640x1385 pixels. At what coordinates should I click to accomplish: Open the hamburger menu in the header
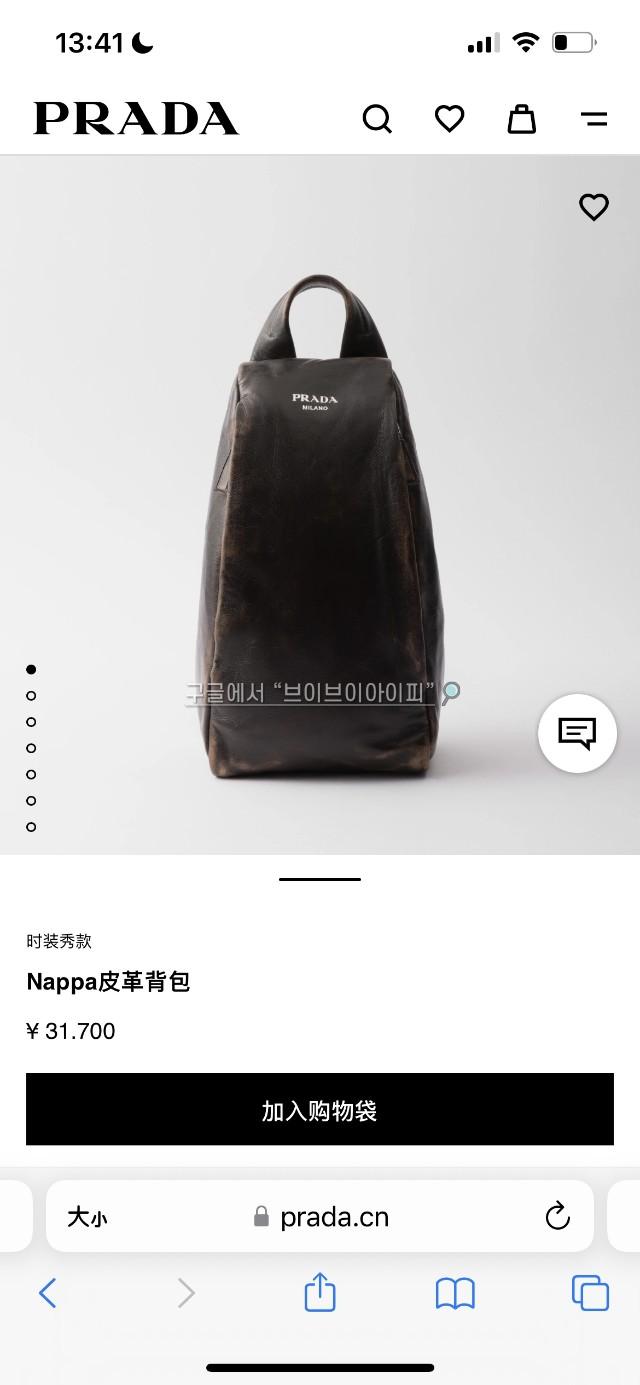(x=594, y=119)
